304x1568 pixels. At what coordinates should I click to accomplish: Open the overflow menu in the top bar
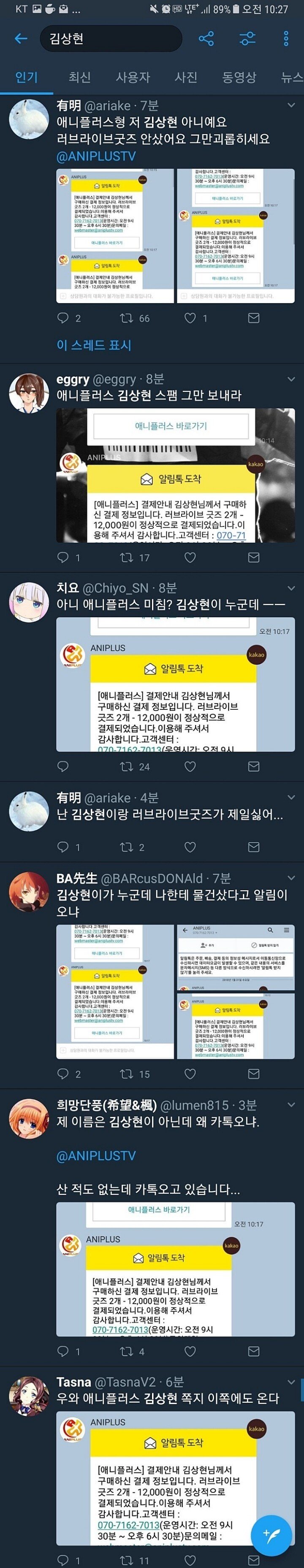(286, 39)
